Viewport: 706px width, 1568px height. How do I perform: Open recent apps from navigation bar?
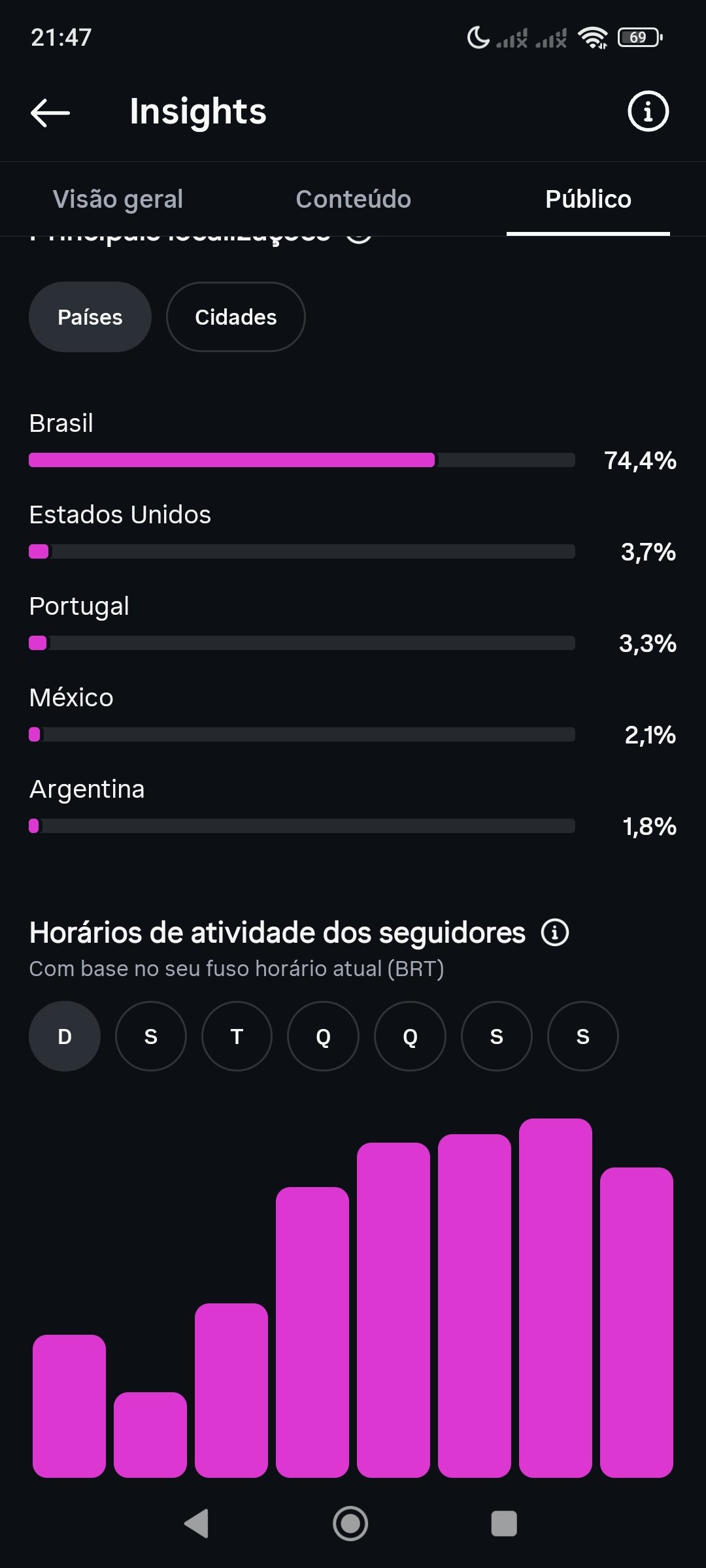coord(504,1524)
